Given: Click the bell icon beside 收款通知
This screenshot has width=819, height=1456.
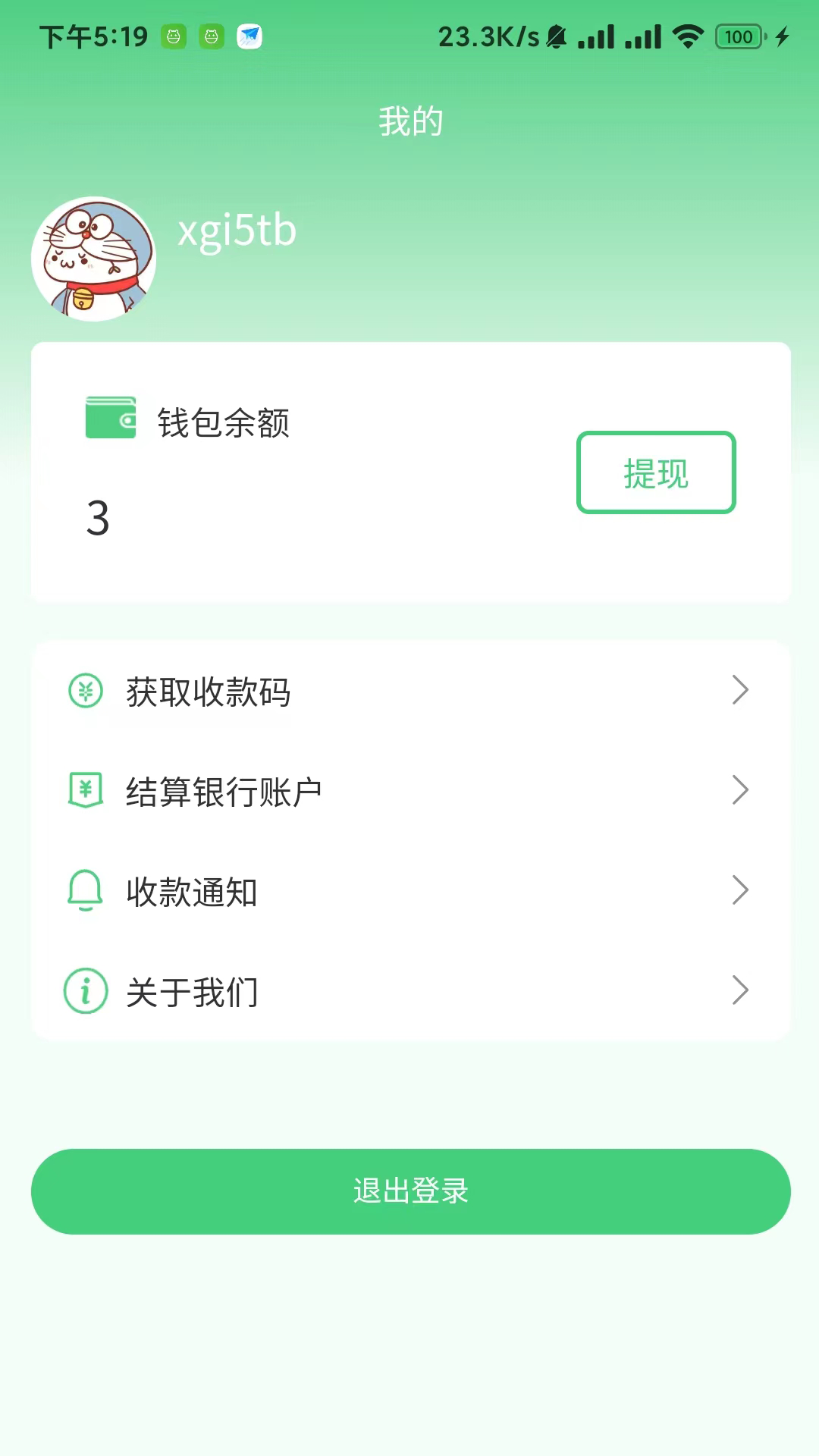Looking at the screenshot, I should point(86,892).
